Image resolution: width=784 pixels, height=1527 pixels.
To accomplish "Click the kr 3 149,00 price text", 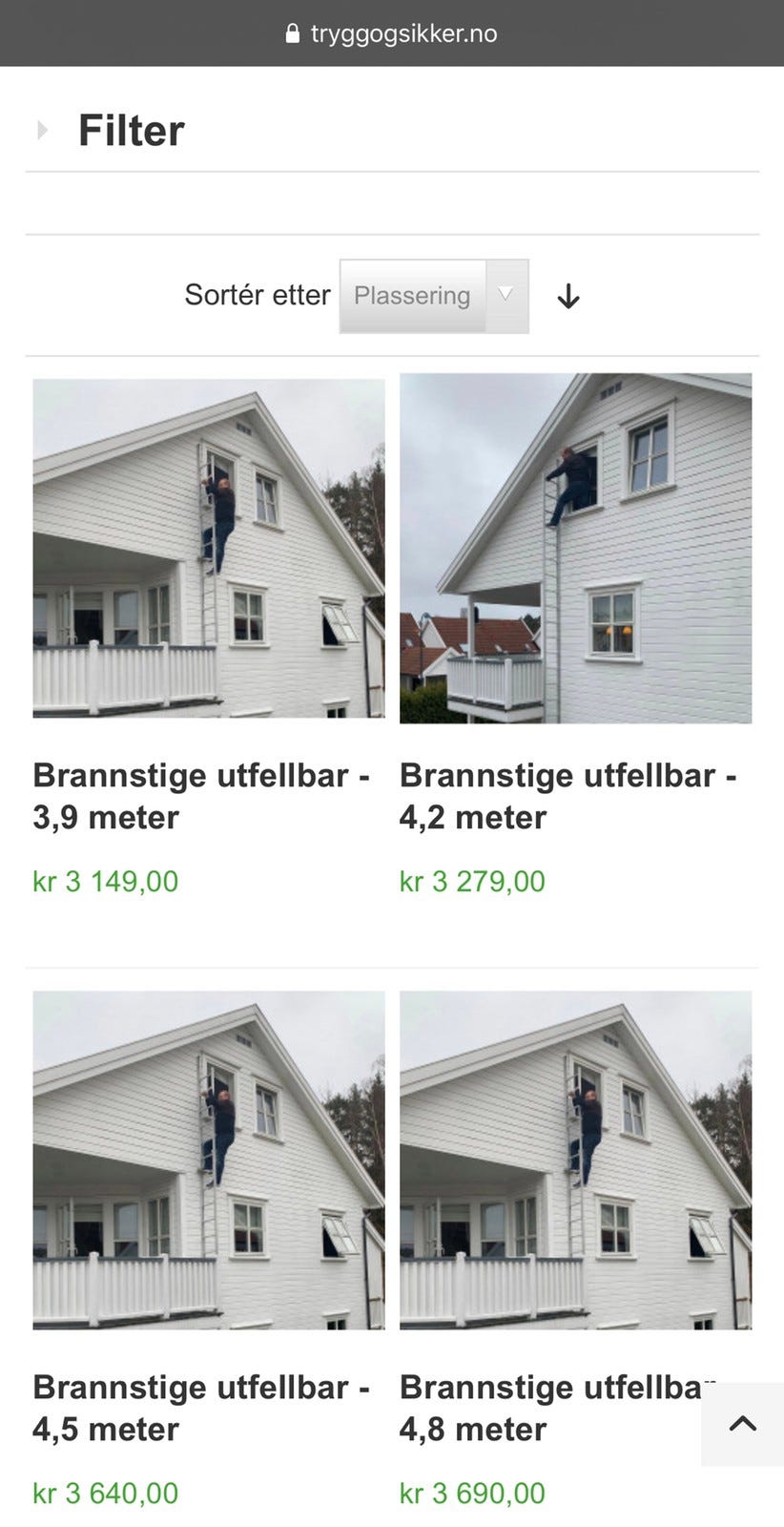I will (x=105, y=881).
